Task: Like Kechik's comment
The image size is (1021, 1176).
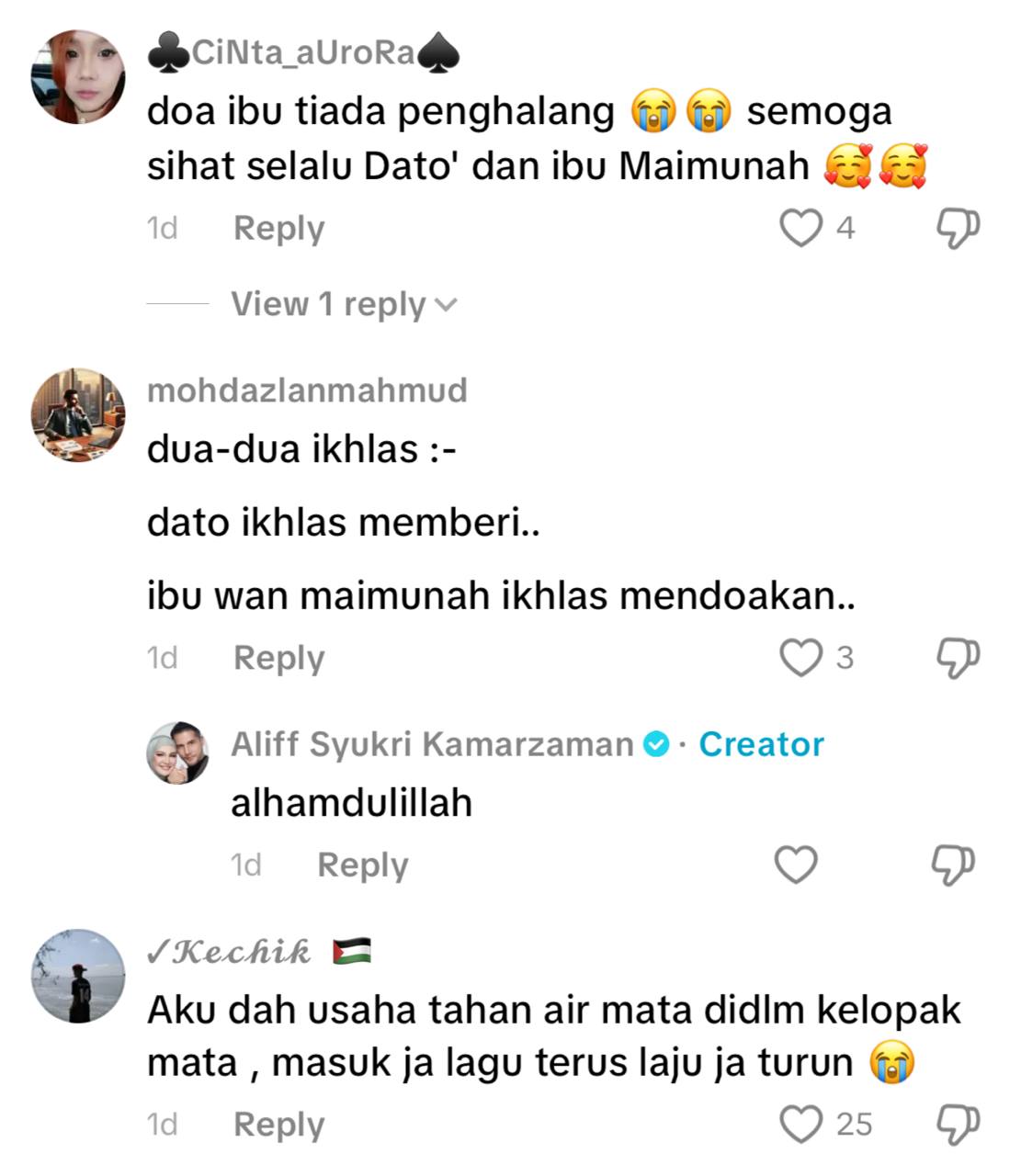Action: click(x=800, y=1124)
